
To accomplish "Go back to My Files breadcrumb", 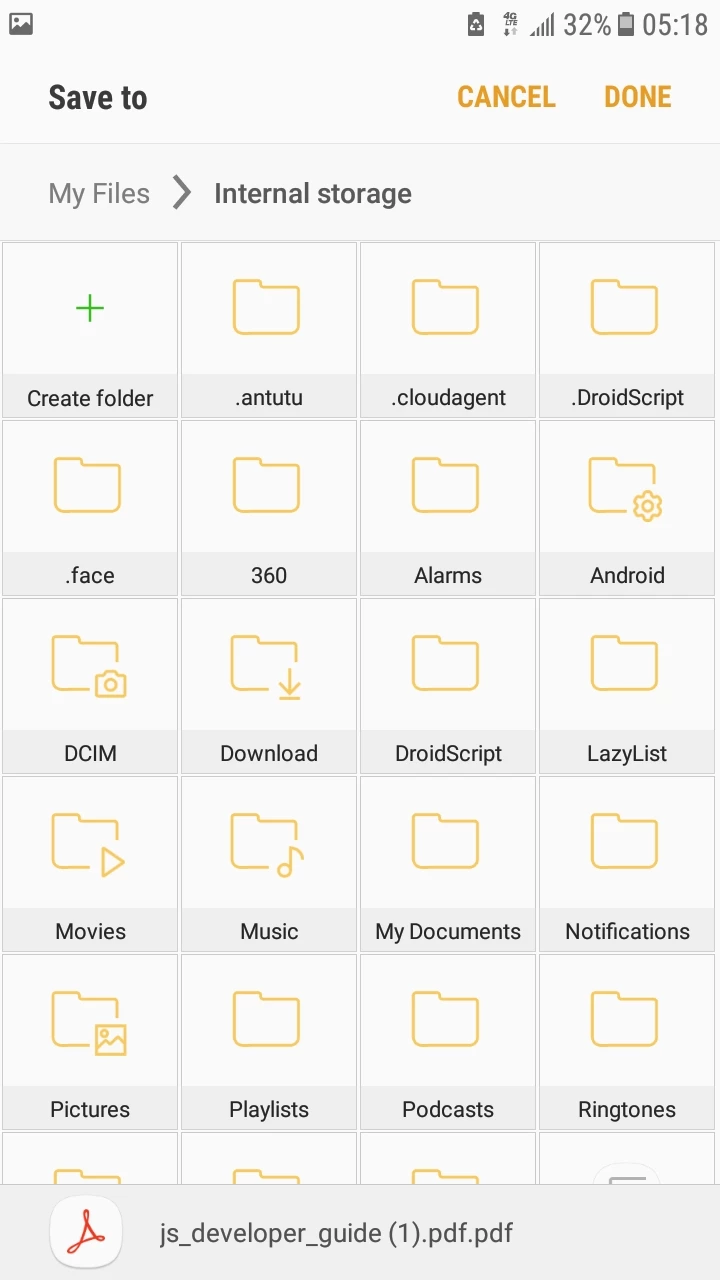I will point(99,194).
